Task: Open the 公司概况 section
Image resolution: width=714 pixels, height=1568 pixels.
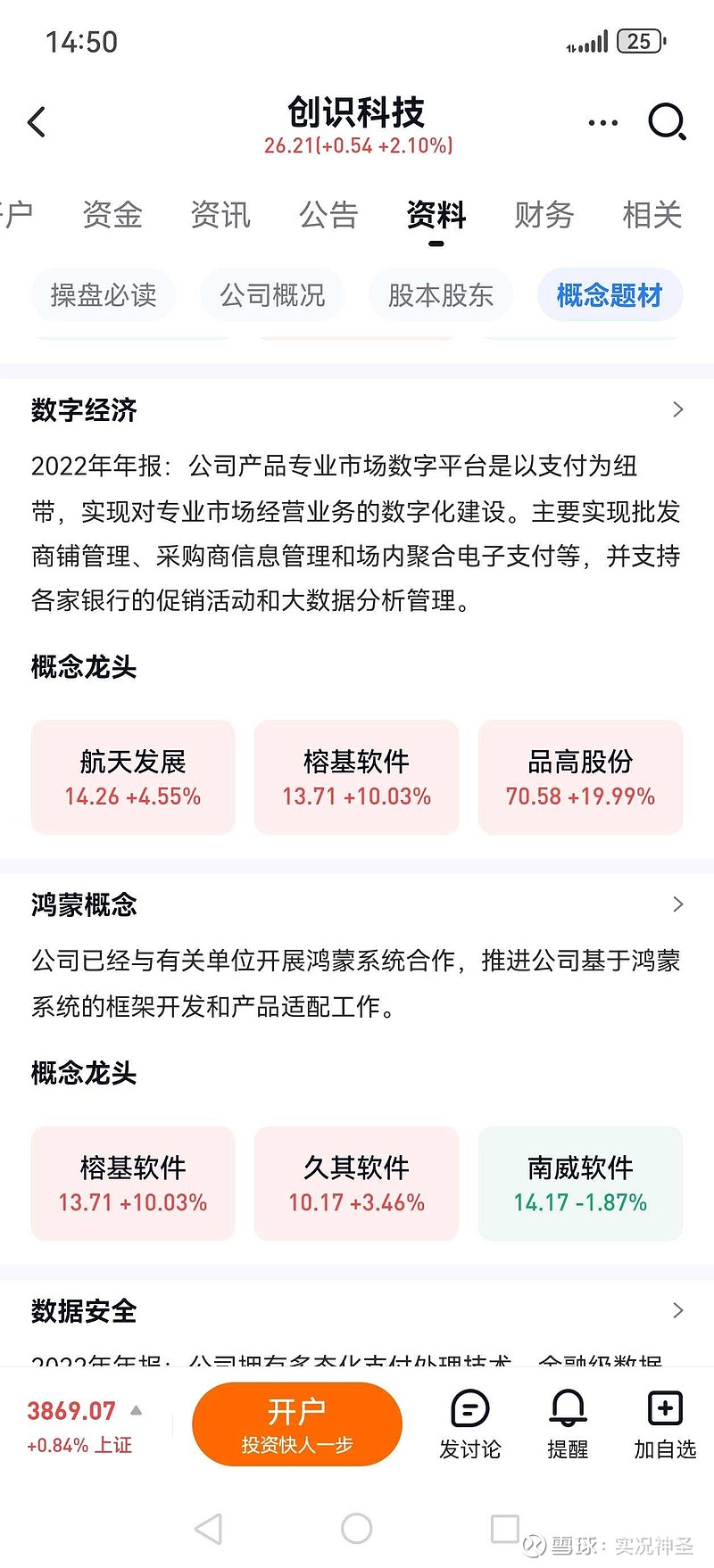Action: coord(271,294)
